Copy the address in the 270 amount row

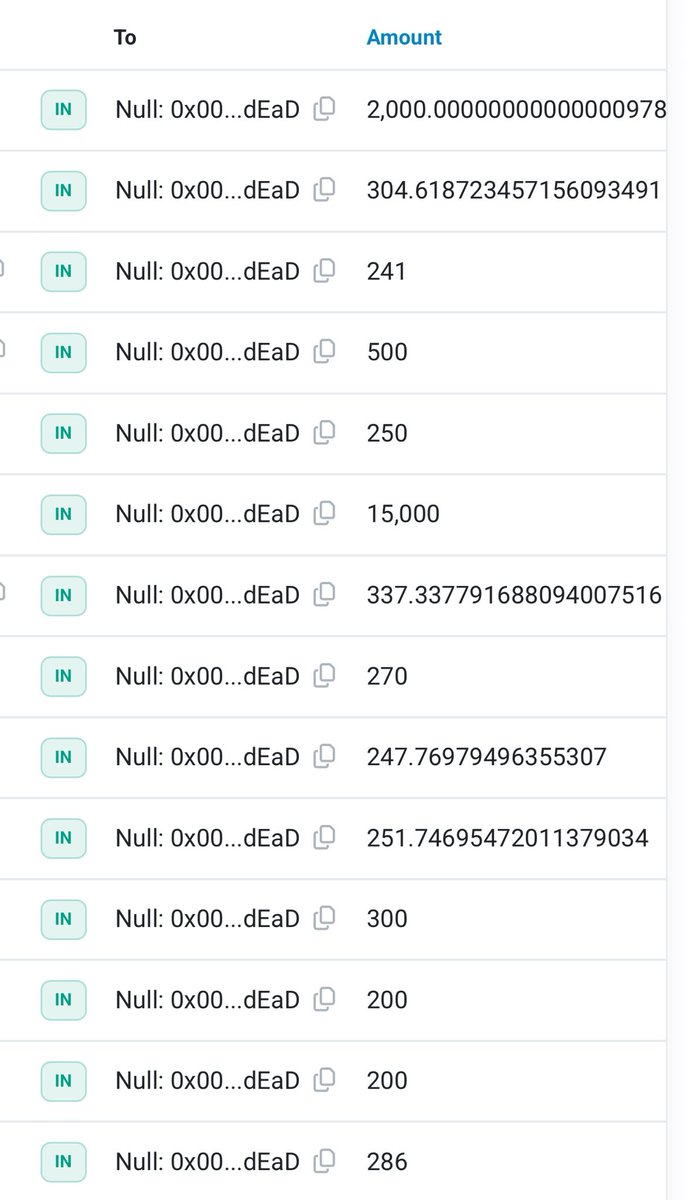click(323, 675)
